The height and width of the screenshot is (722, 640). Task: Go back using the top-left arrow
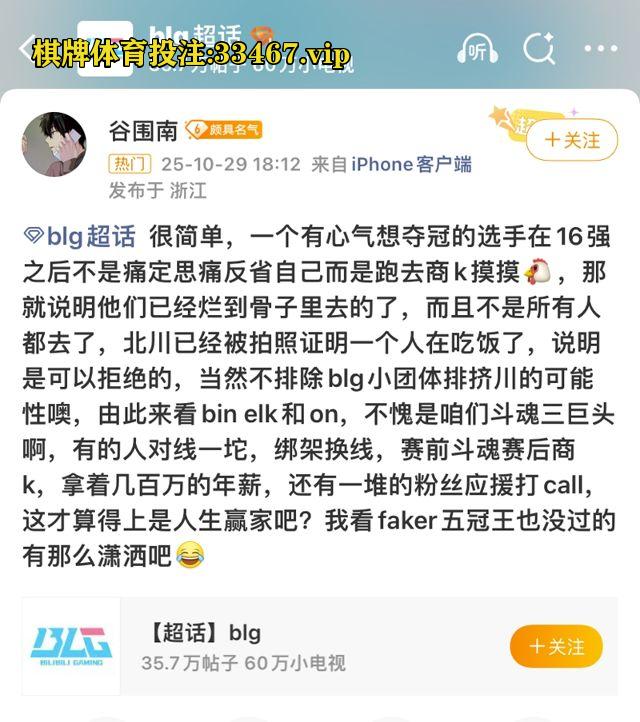[24, 48]
